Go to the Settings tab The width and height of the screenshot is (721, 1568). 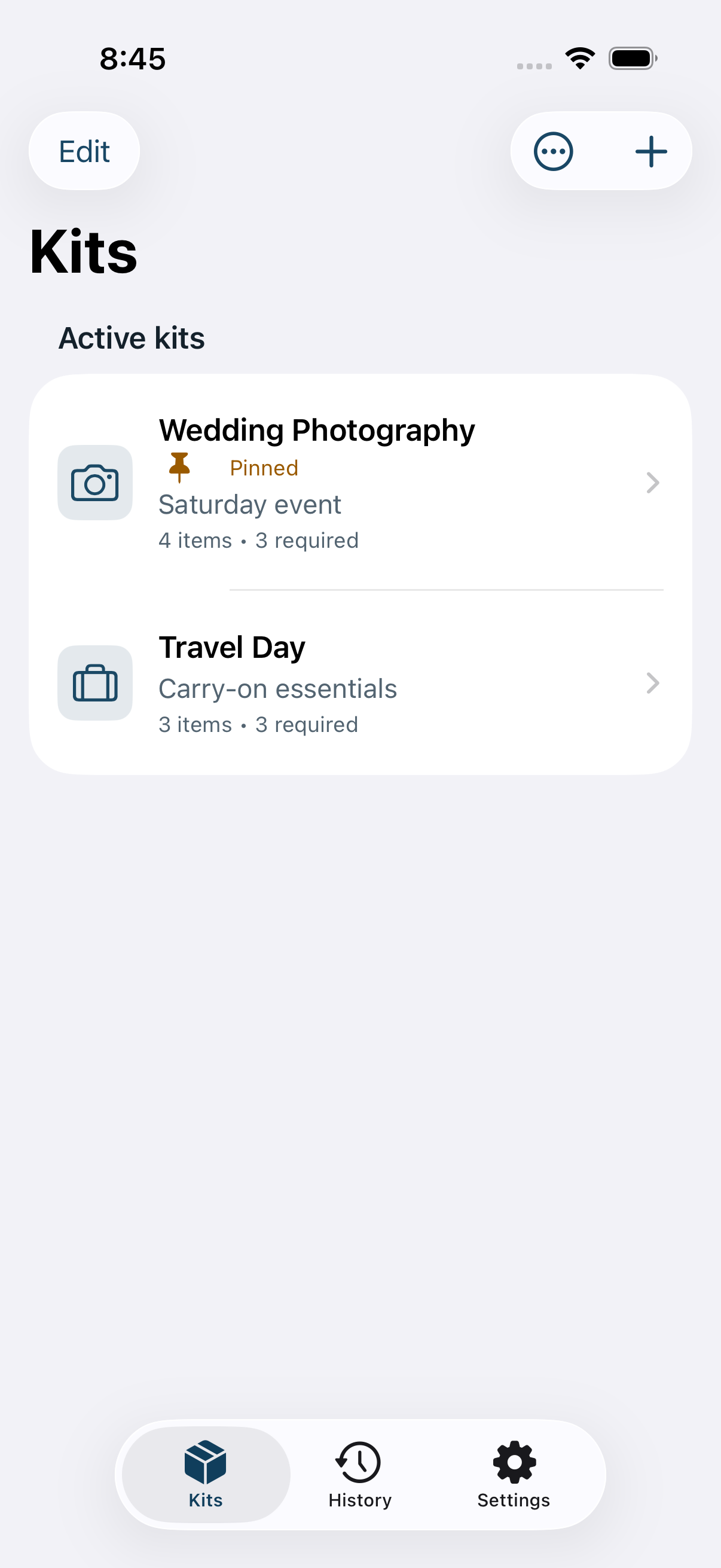514,1474
